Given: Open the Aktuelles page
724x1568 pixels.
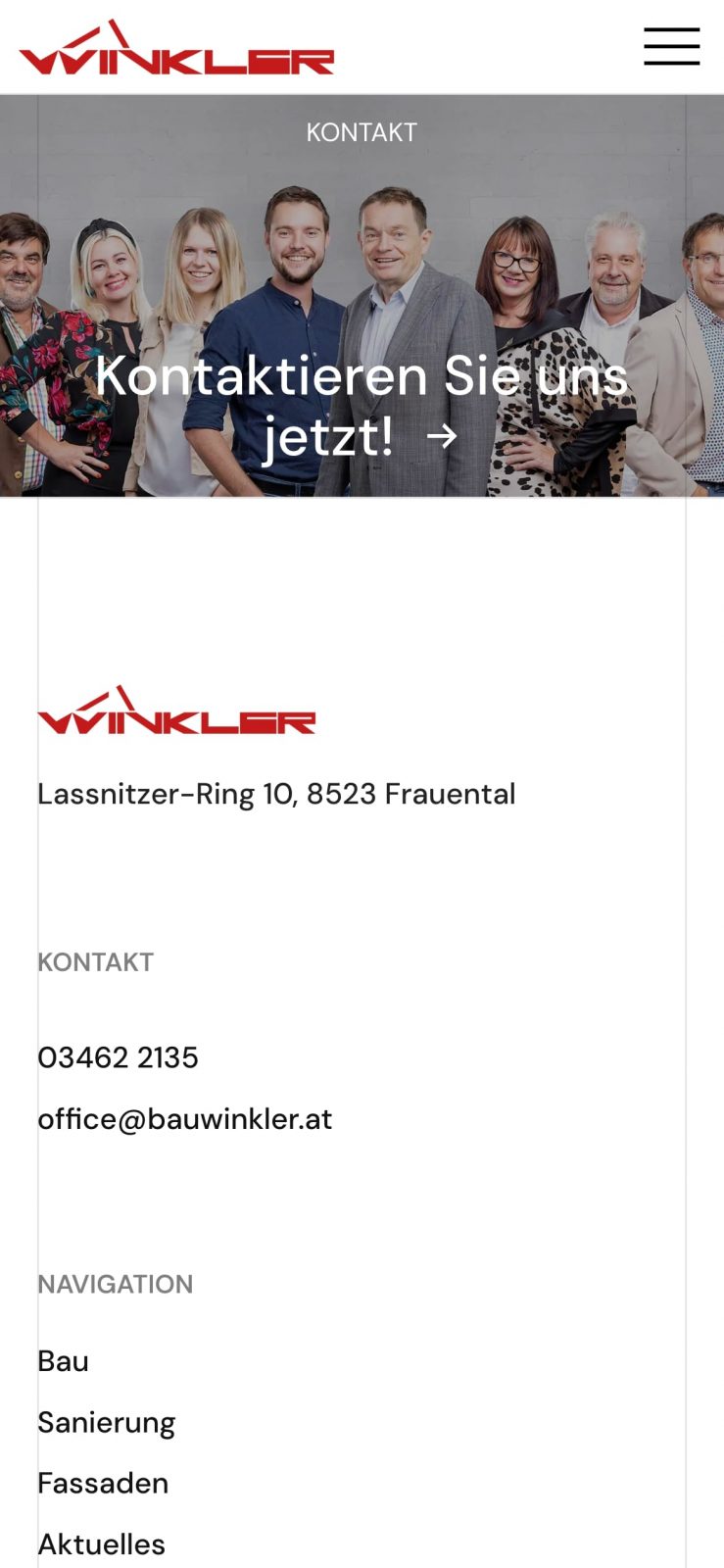Looking at the screenshot, I should [x=101, y=1543].
